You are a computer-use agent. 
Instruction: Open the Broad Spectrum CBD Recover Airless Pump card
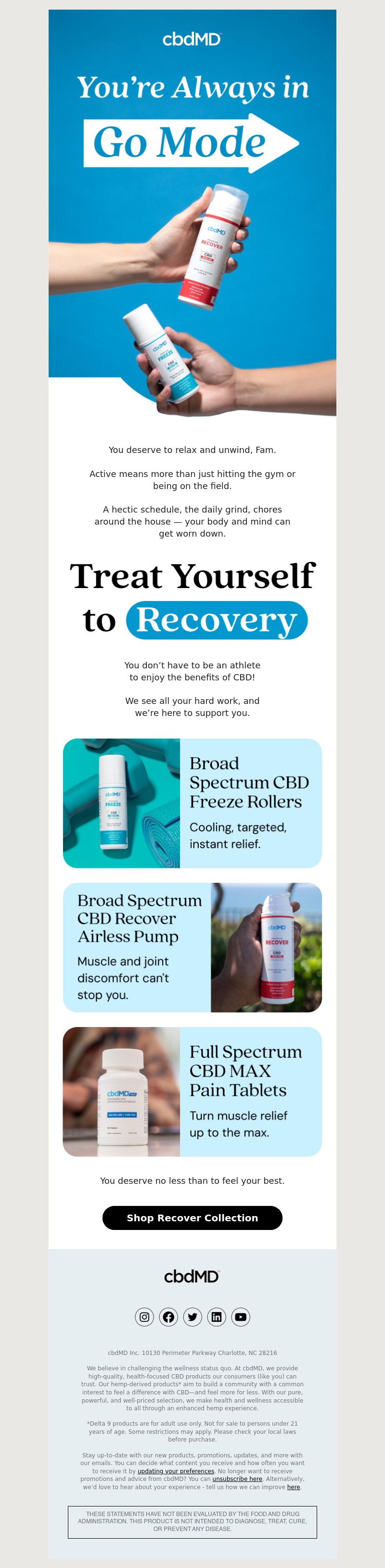(192, 947)
